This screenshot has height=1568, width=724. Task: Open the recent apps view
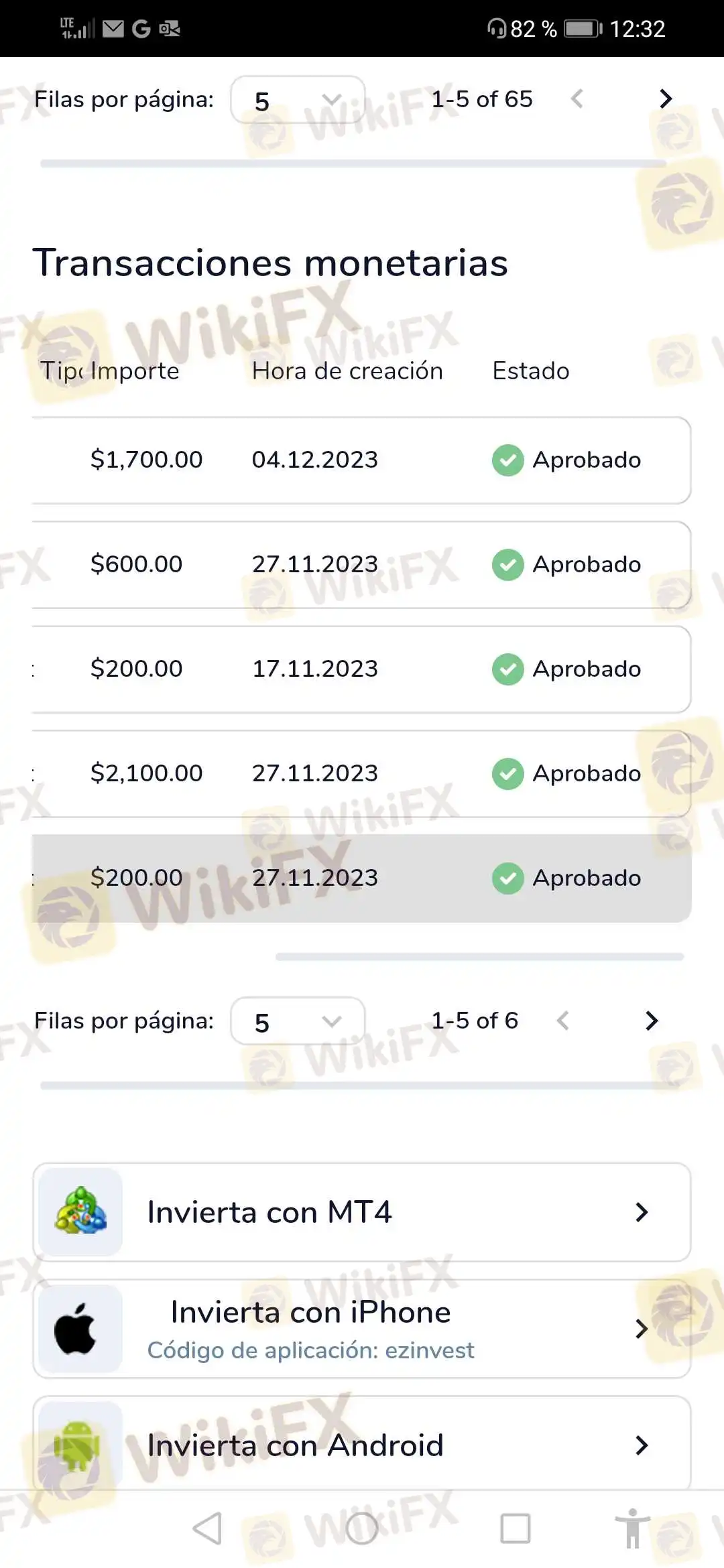[515, 1528]
